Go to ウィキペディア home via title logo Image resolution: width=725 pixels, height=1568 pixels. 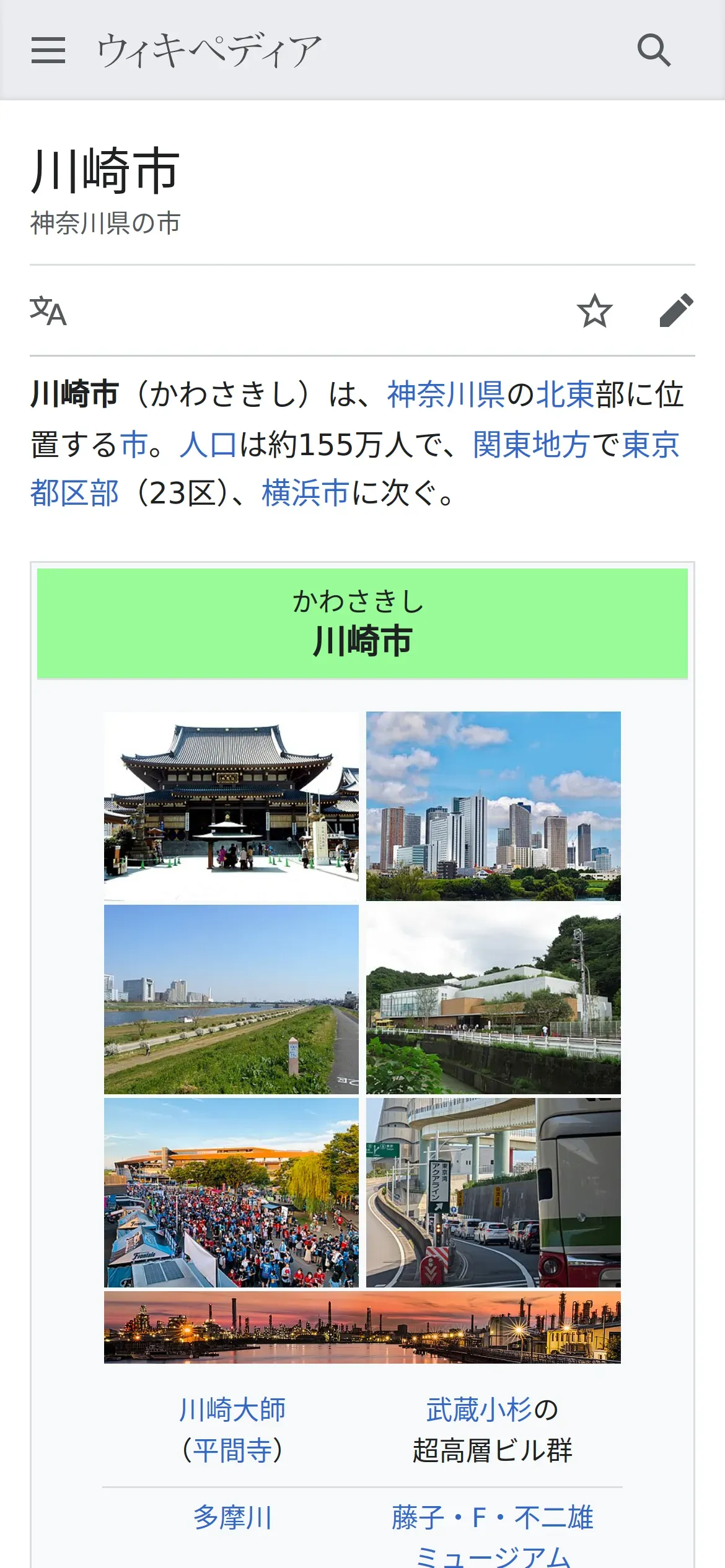point(209,50)
